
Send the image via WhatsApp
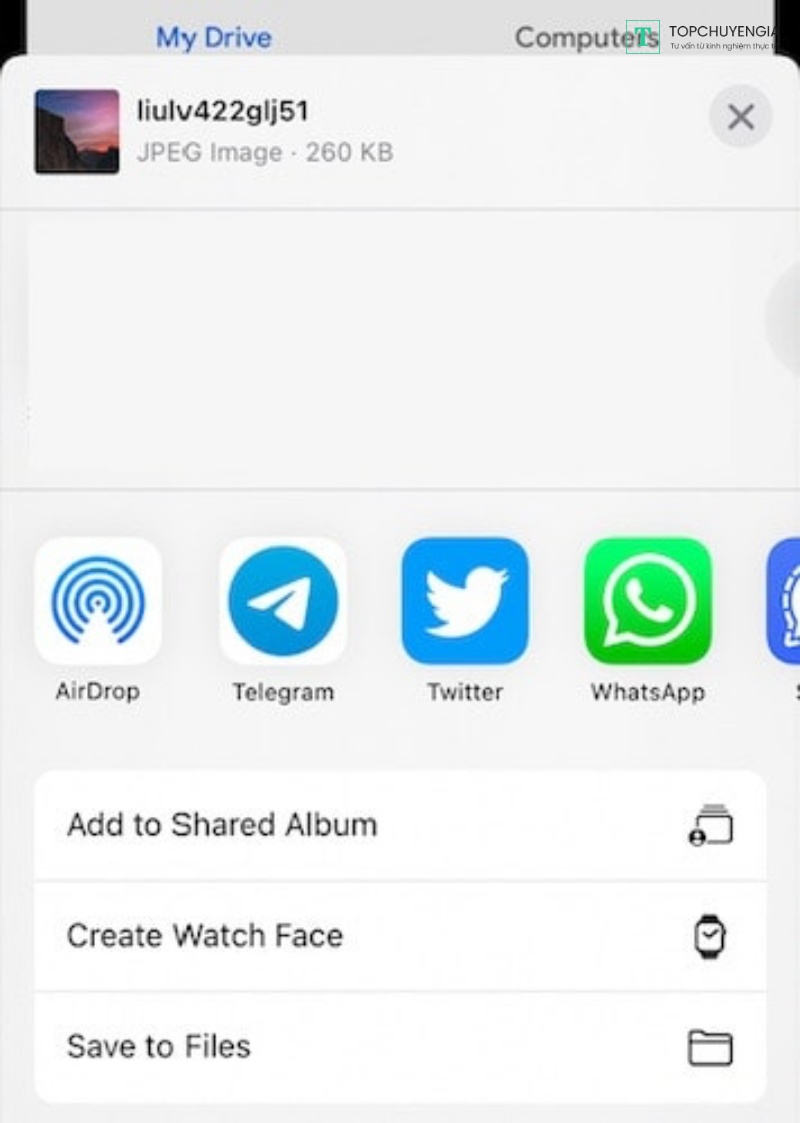tap(648, 601)
